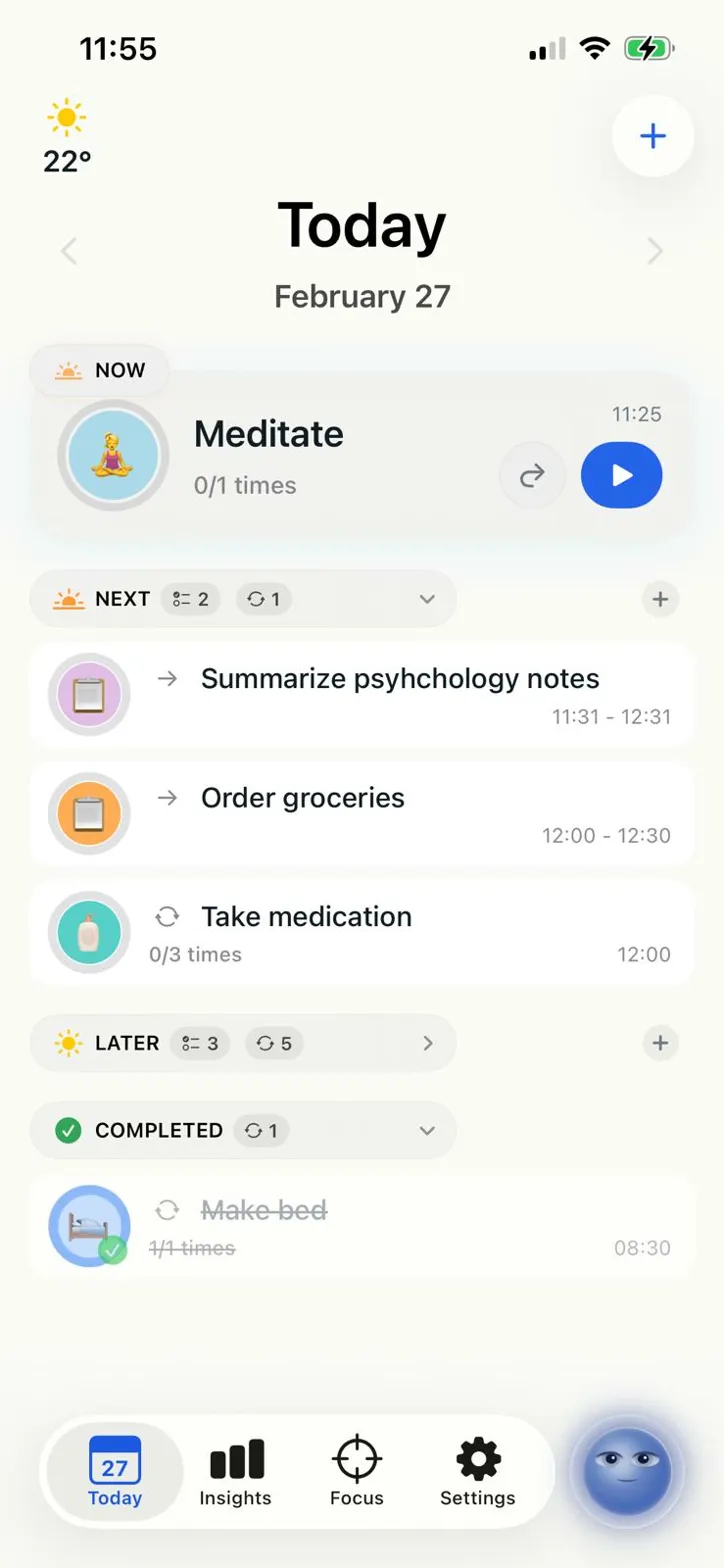
Task: Go to the previous day with the left arrow
Action: tap(69, 251)
